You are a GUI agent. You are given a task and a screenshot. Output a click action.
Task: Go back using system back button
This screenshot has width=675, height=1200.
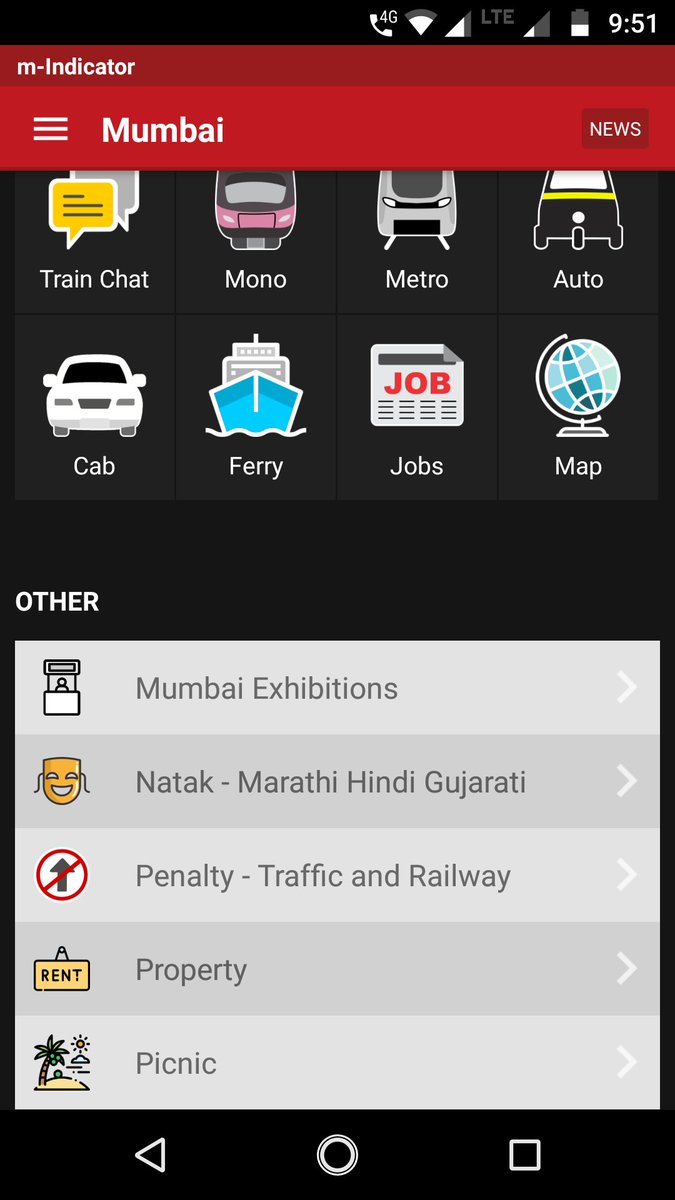pos(150,1155)
